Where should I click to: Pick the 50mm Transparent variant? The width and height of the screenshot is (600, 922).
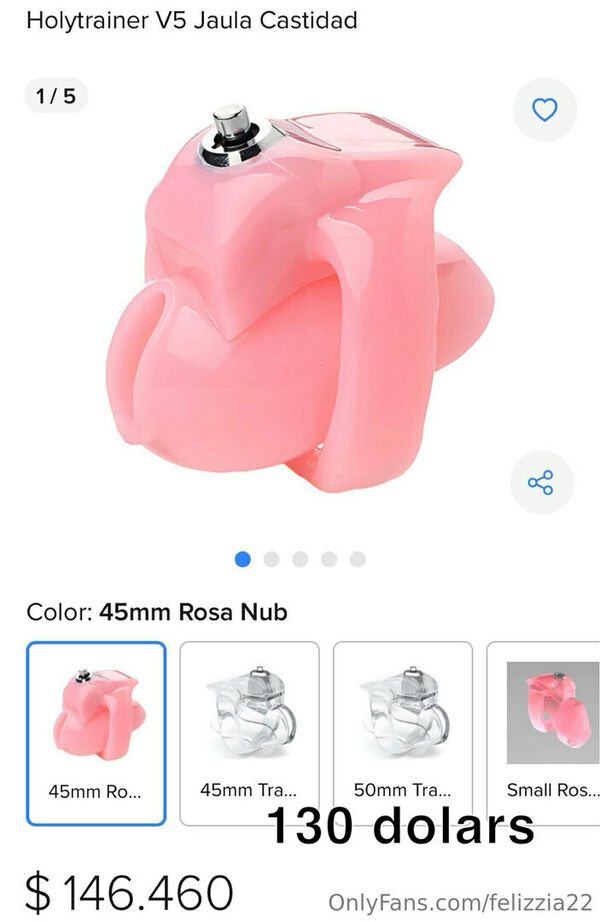[402, 732]
